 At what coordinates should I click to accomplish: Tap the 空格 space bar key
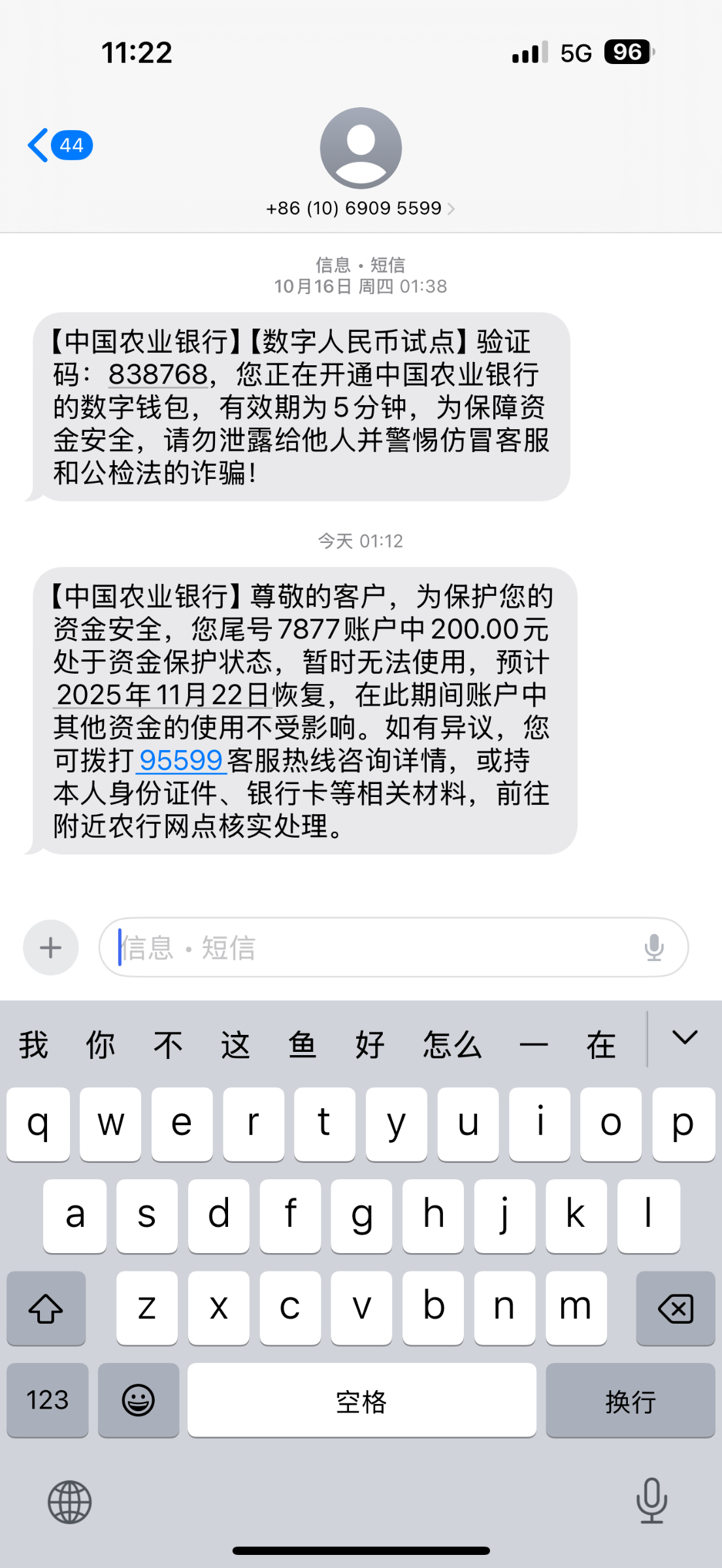(361, 1401)
